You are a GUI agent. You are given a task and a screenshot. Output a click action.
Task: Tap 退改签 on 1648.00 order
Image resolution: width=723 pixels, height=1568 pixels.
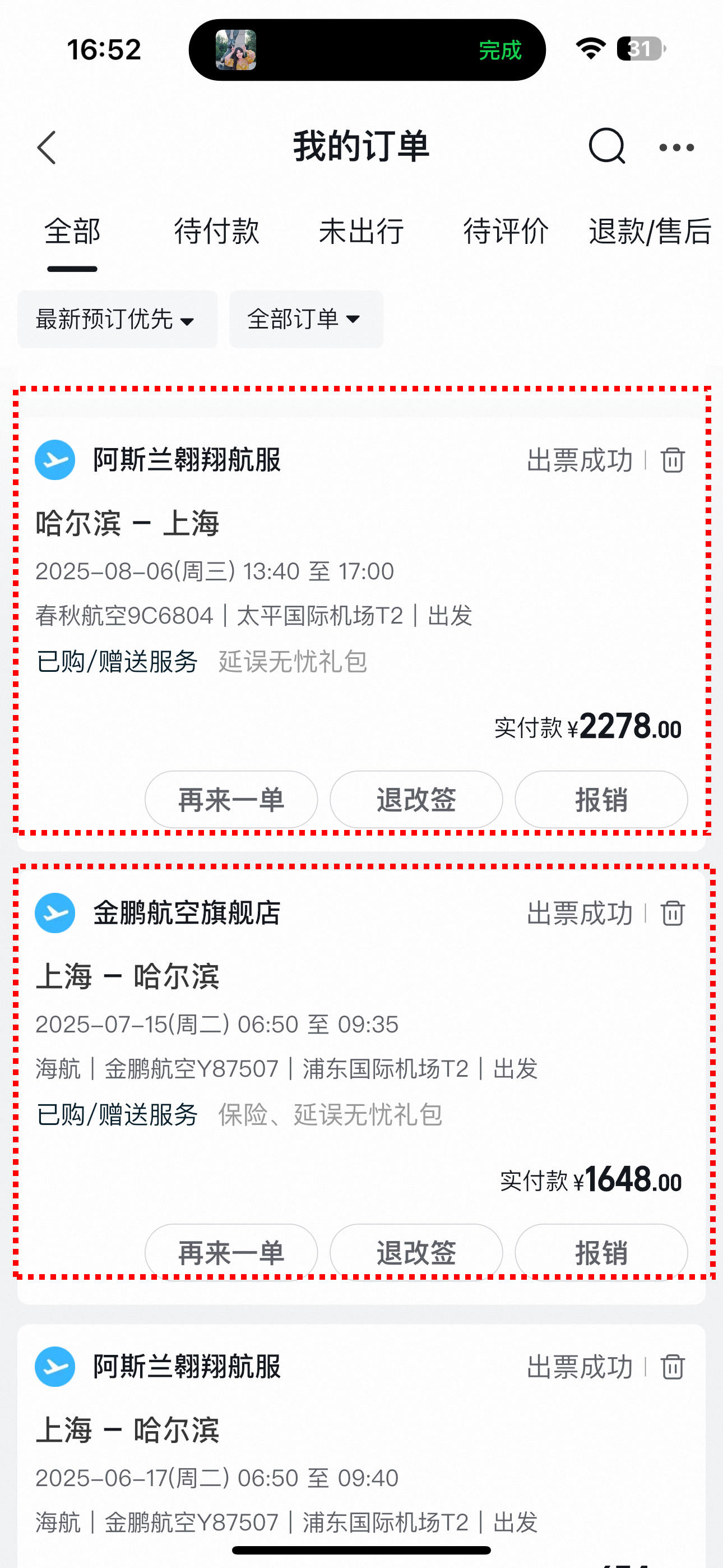(416, 1252)
